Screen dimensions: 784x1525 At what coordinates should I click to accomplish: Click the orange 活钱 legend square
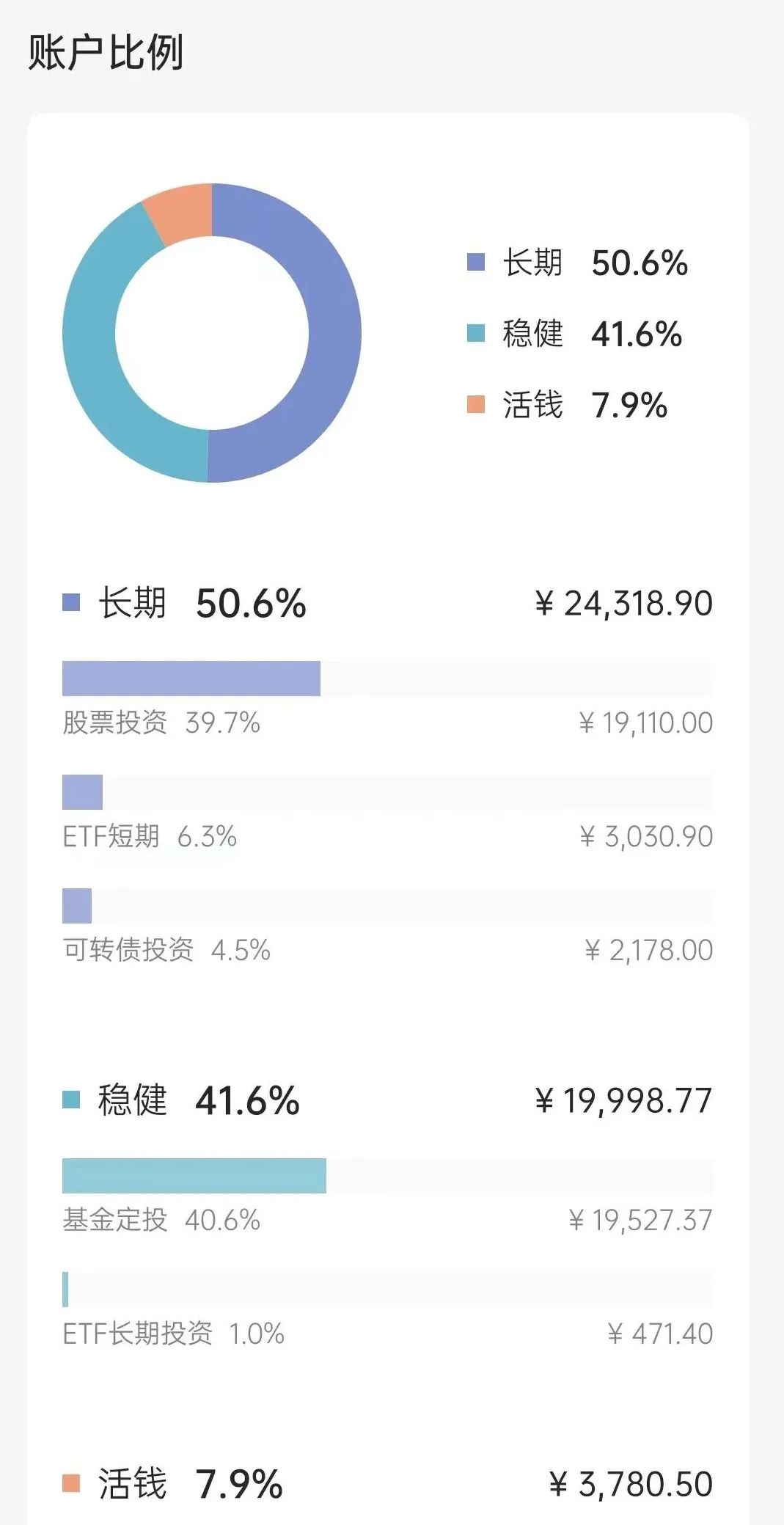477,405
